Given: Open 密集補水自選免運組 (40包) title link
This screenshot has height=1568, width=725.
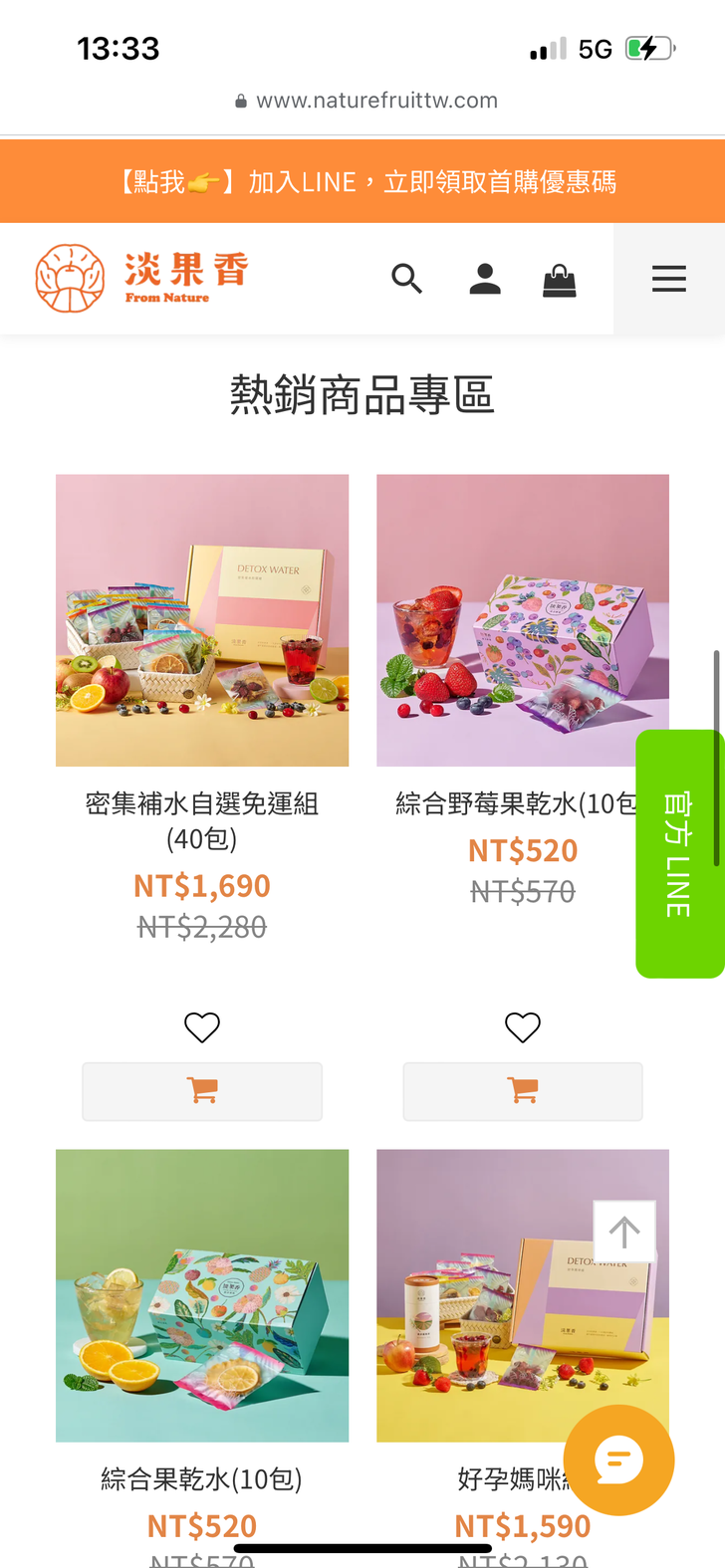Looking at the screenshot, I should pos(202,820).
